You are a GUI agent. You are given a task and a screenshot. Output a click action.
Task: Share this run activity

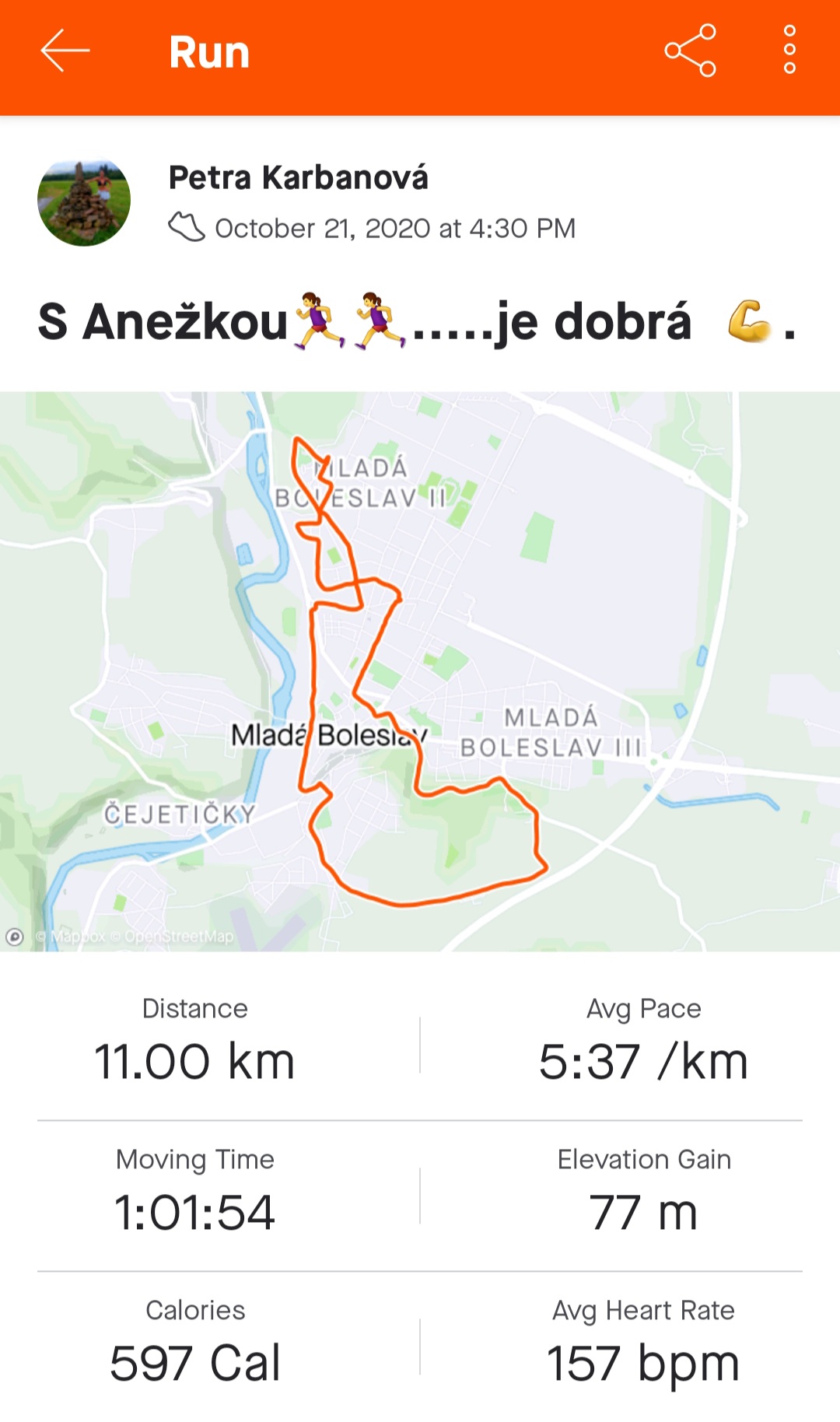click(690, 51)
